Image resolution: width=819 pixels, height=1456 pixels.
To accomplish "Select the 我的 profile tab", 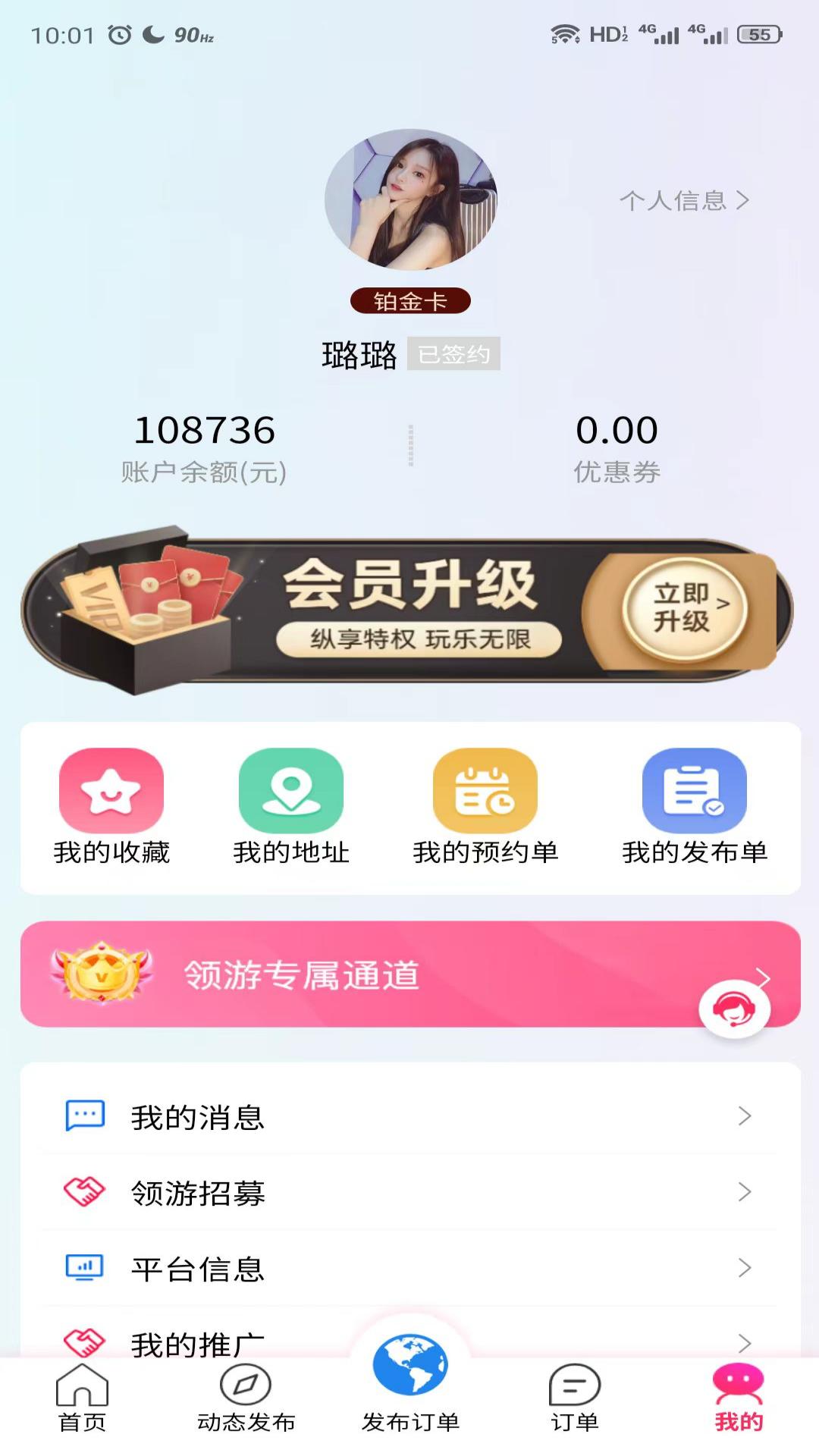I will click(x=739, y=1398).
